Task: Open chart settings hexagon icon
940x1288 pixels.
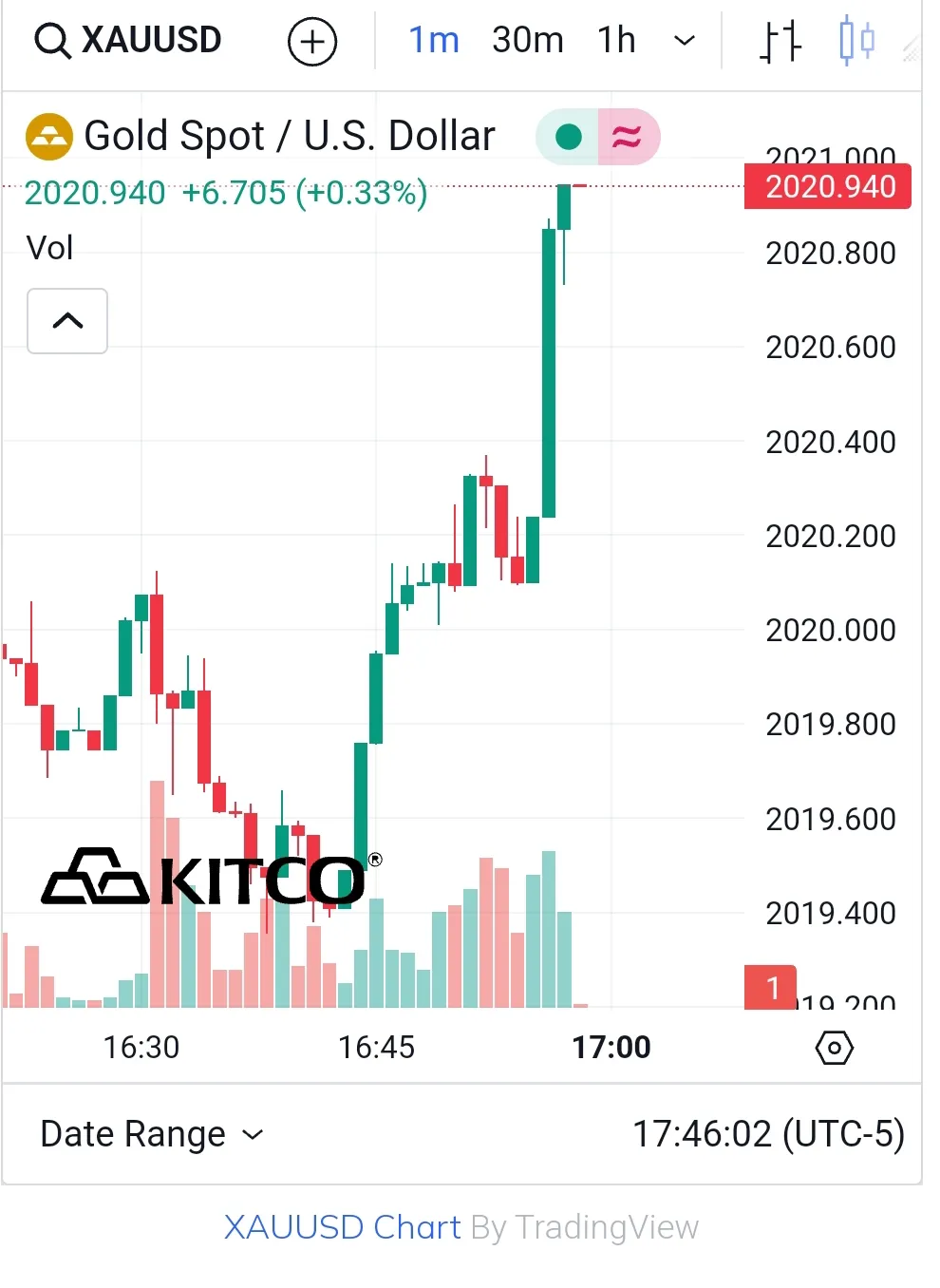Action: [x=834, y=1048]
